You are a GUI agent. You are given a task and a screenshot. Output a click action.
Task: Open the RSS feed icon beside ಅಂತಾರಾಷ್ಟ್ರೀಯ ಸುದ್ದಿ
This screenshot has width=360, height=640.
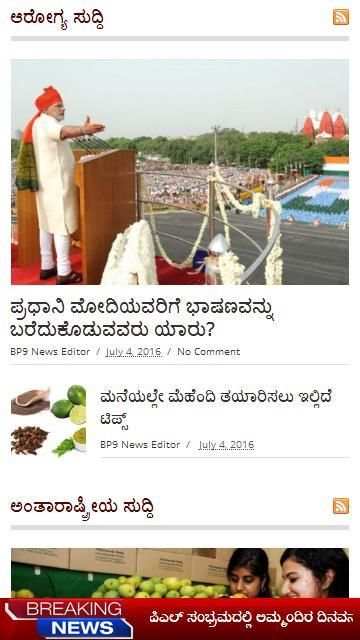click(x=341, y=506)
